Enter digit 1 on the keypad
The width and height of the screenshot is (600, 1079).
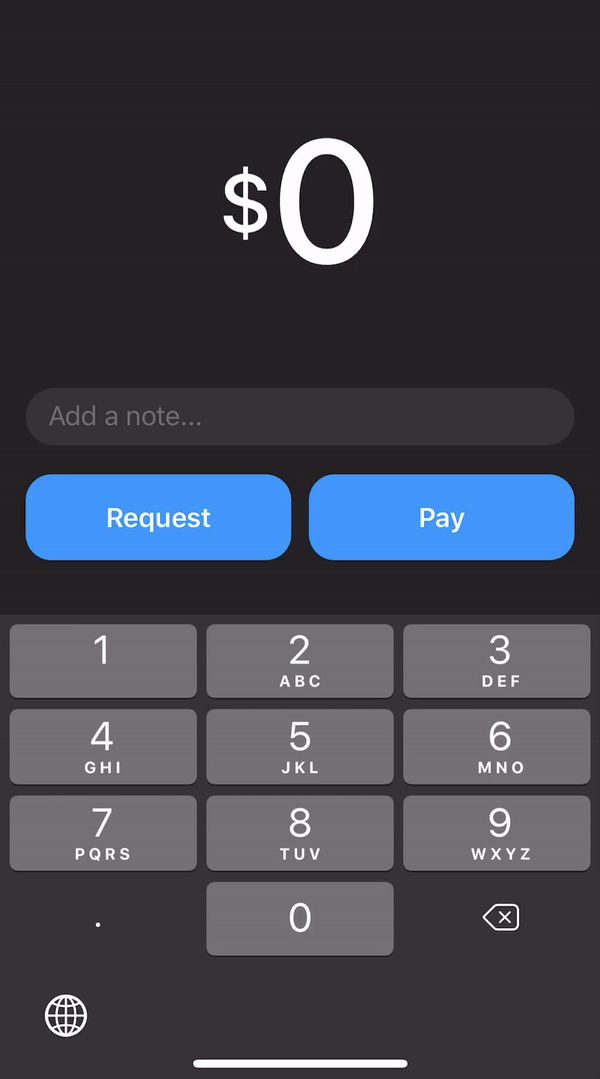click(103, 661)
